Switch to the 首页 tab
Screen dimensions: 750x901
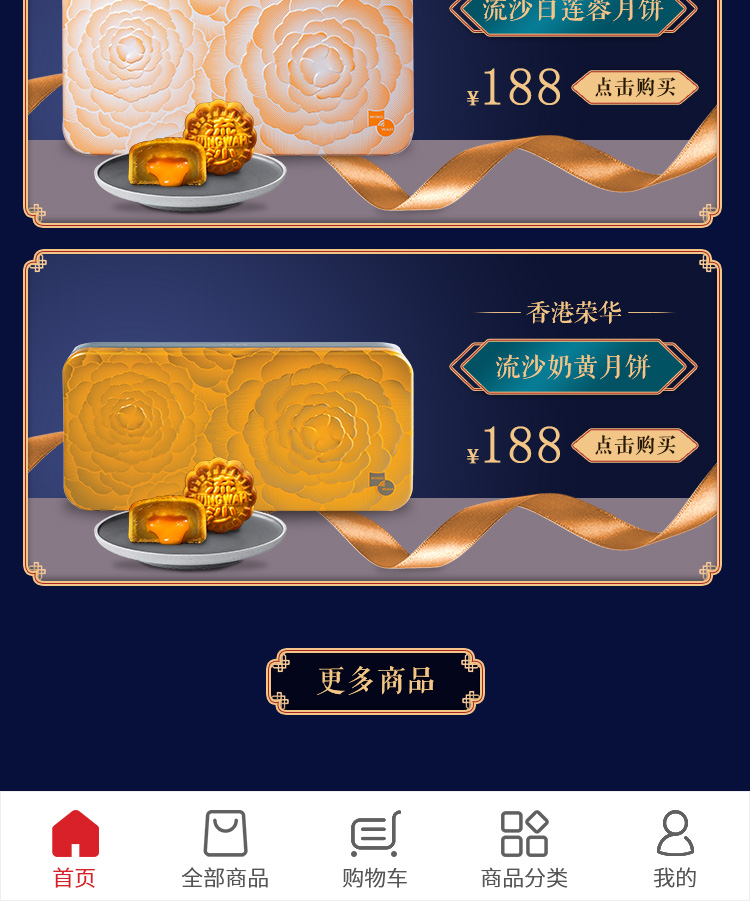pos(75,848)
